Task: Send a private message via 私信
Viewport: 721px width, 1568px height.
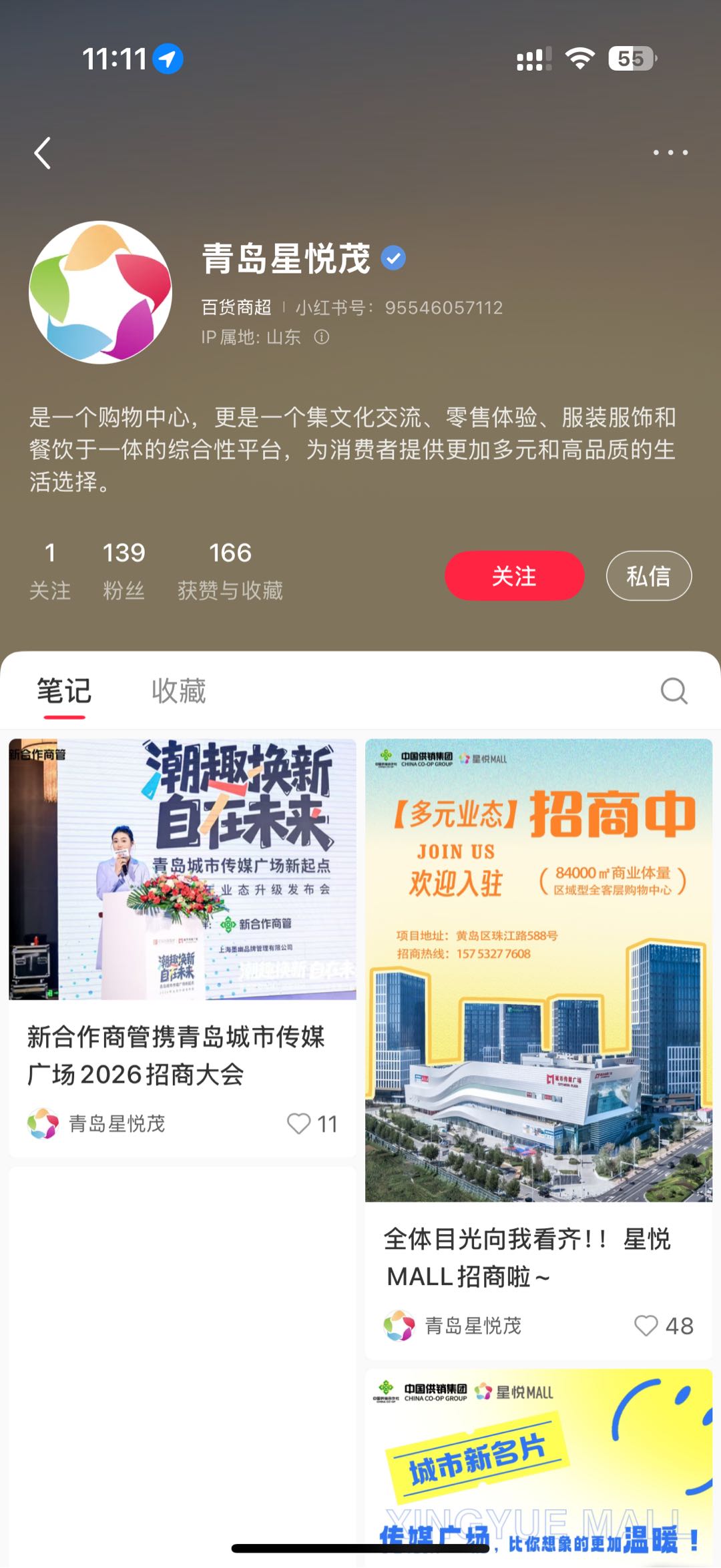Action: pos(648,575)
